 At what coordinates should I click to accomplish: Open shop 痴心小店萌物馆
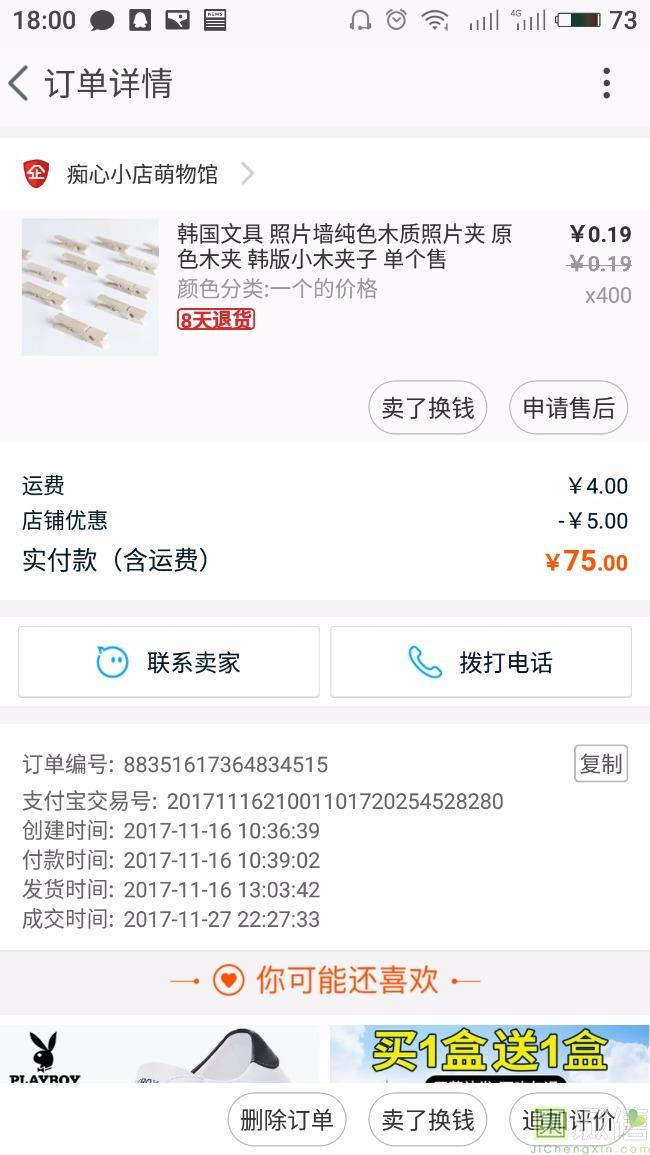(x=142, y=174)
